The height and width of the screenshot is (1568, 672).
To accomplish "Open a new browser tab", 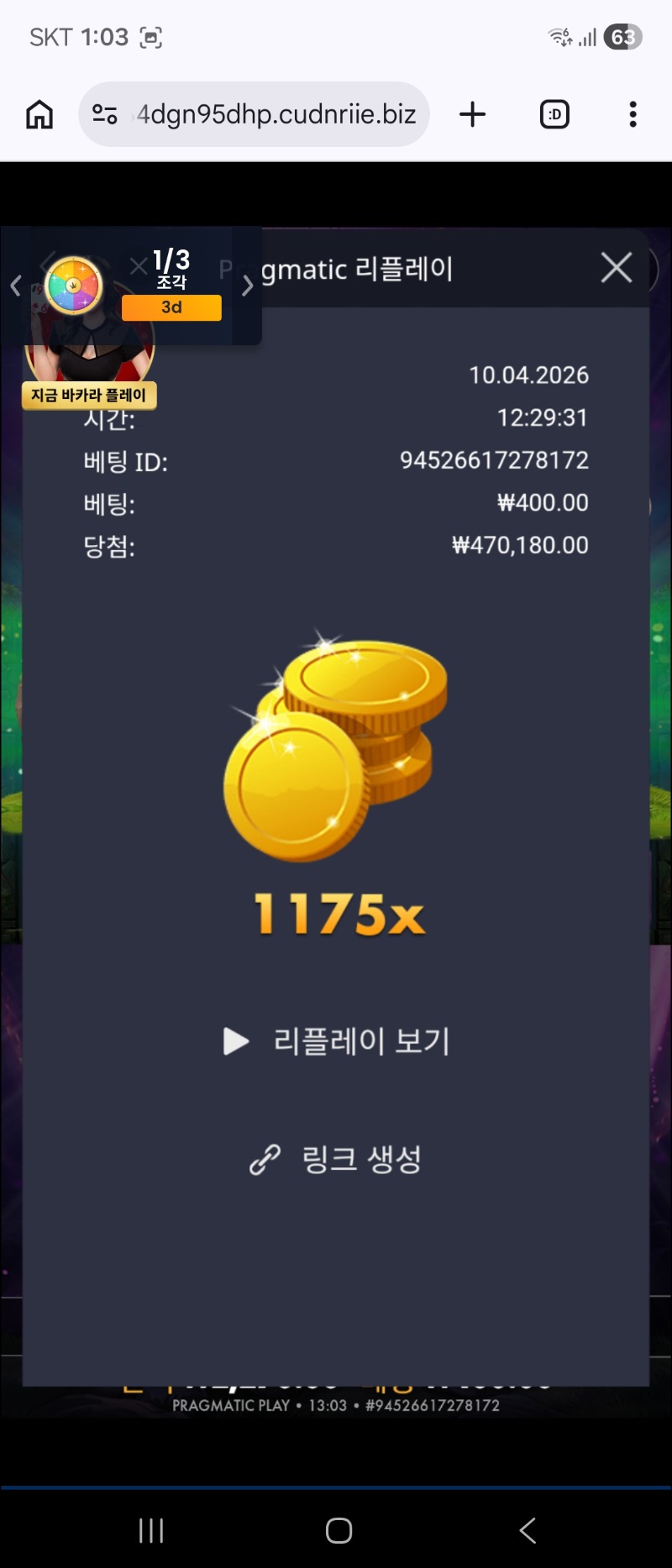I will pos(473,114).
